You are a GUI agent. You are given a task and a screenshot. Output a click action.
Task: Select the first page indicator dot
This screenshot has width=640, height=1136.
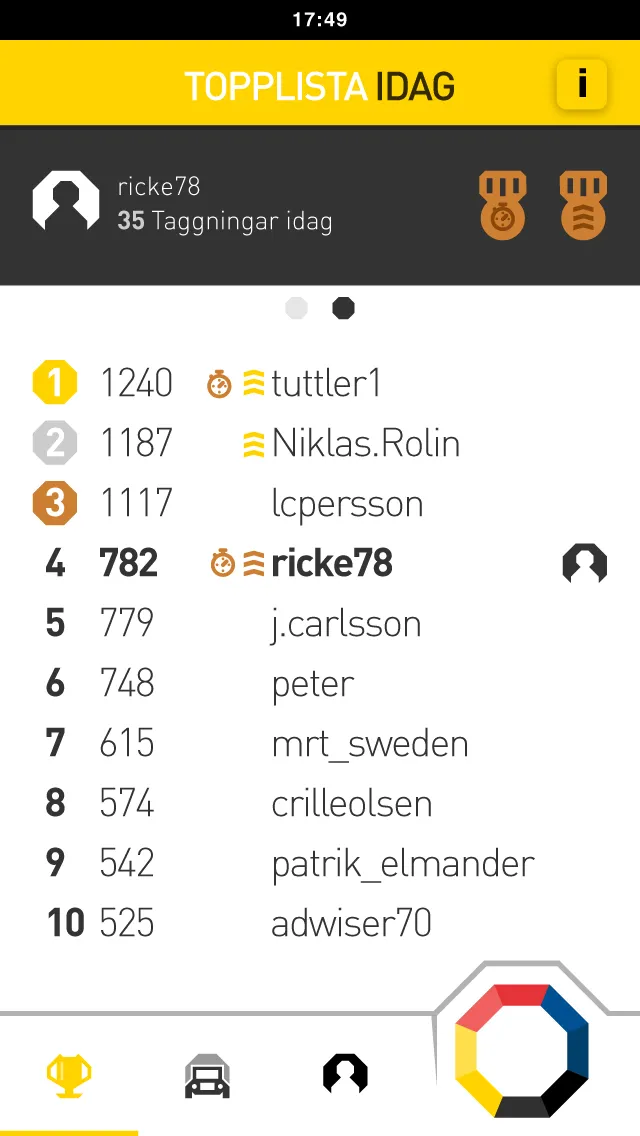(296, 308)
